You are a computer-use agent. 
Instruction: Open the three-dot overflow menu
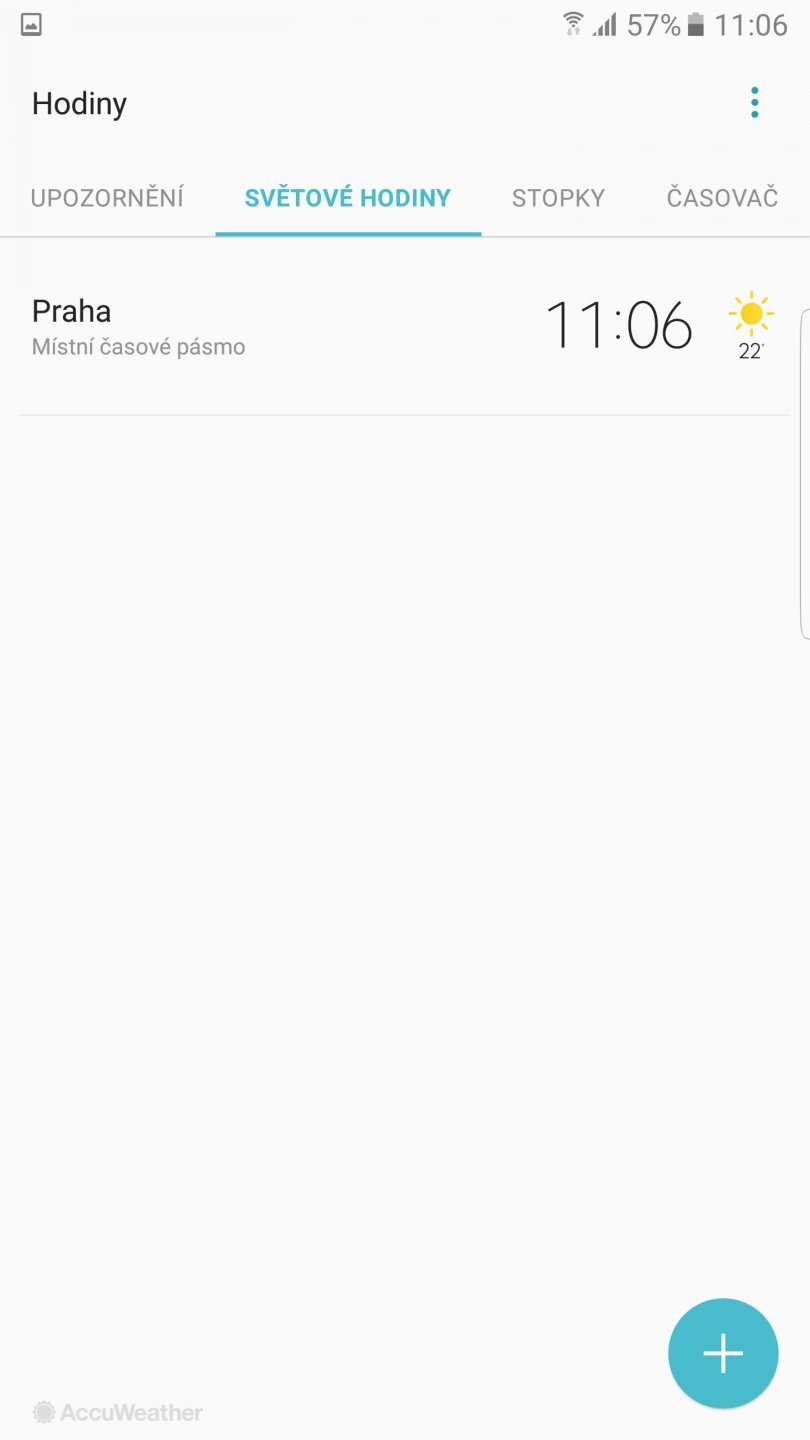754,103
